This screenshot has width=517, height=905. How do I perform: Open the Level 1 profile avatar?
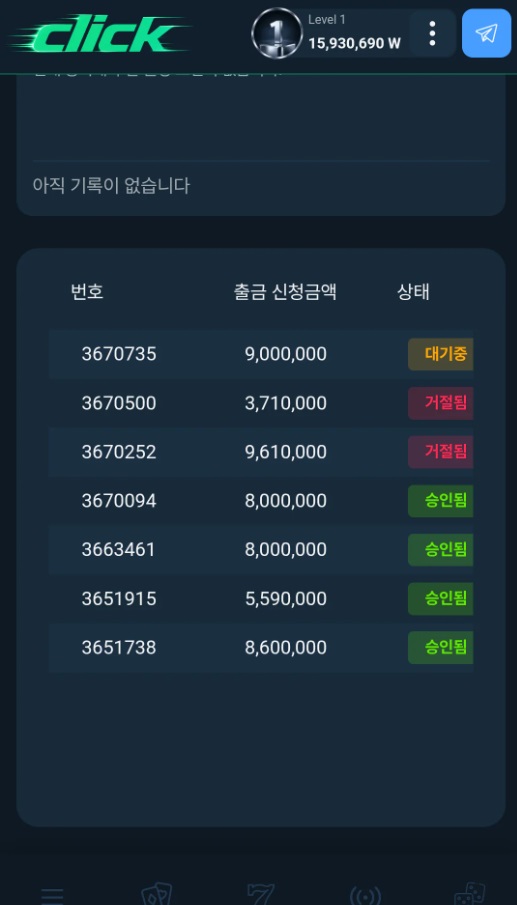coord(277,33)
